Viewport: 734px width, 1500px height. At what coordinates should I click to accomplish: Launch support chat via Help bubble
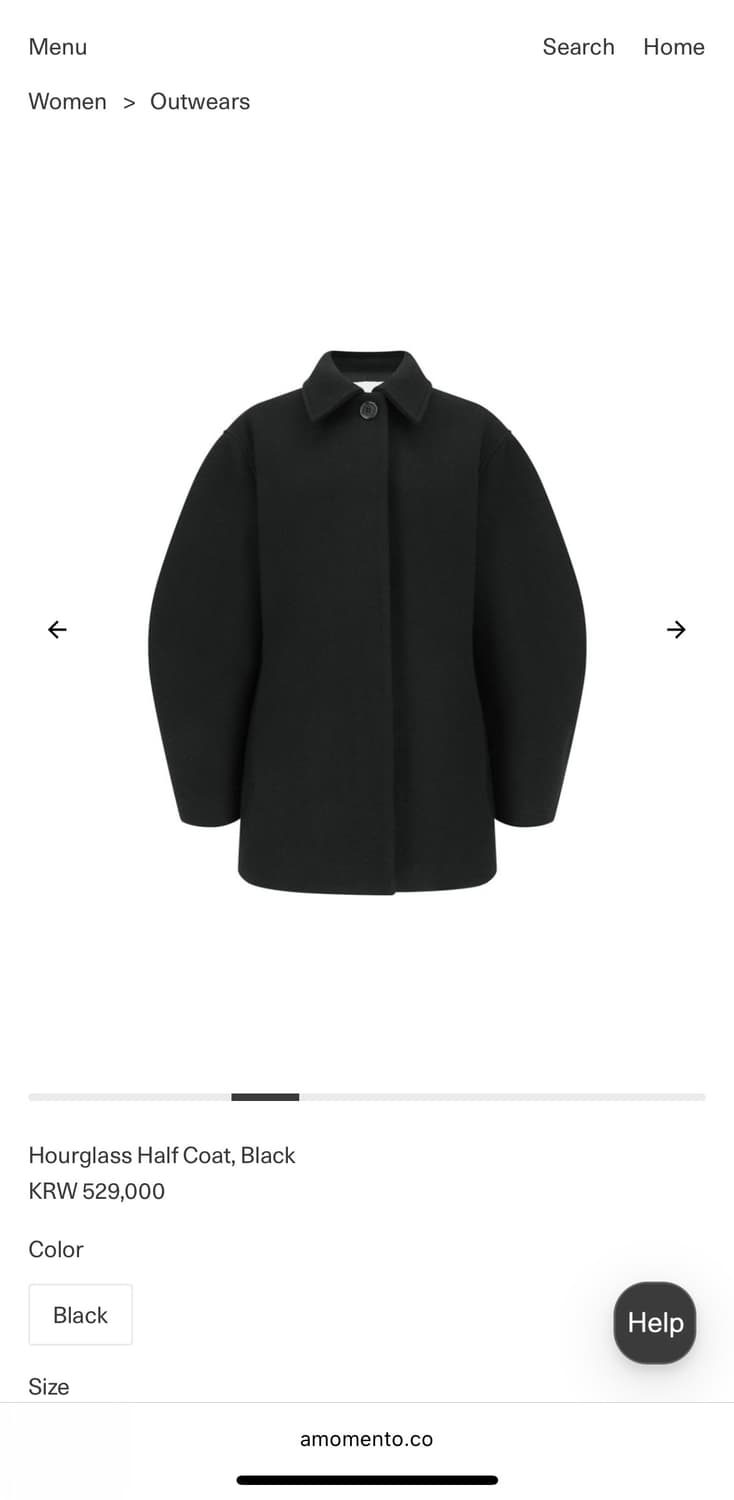pyautogui.click(x=654, y=1322)
